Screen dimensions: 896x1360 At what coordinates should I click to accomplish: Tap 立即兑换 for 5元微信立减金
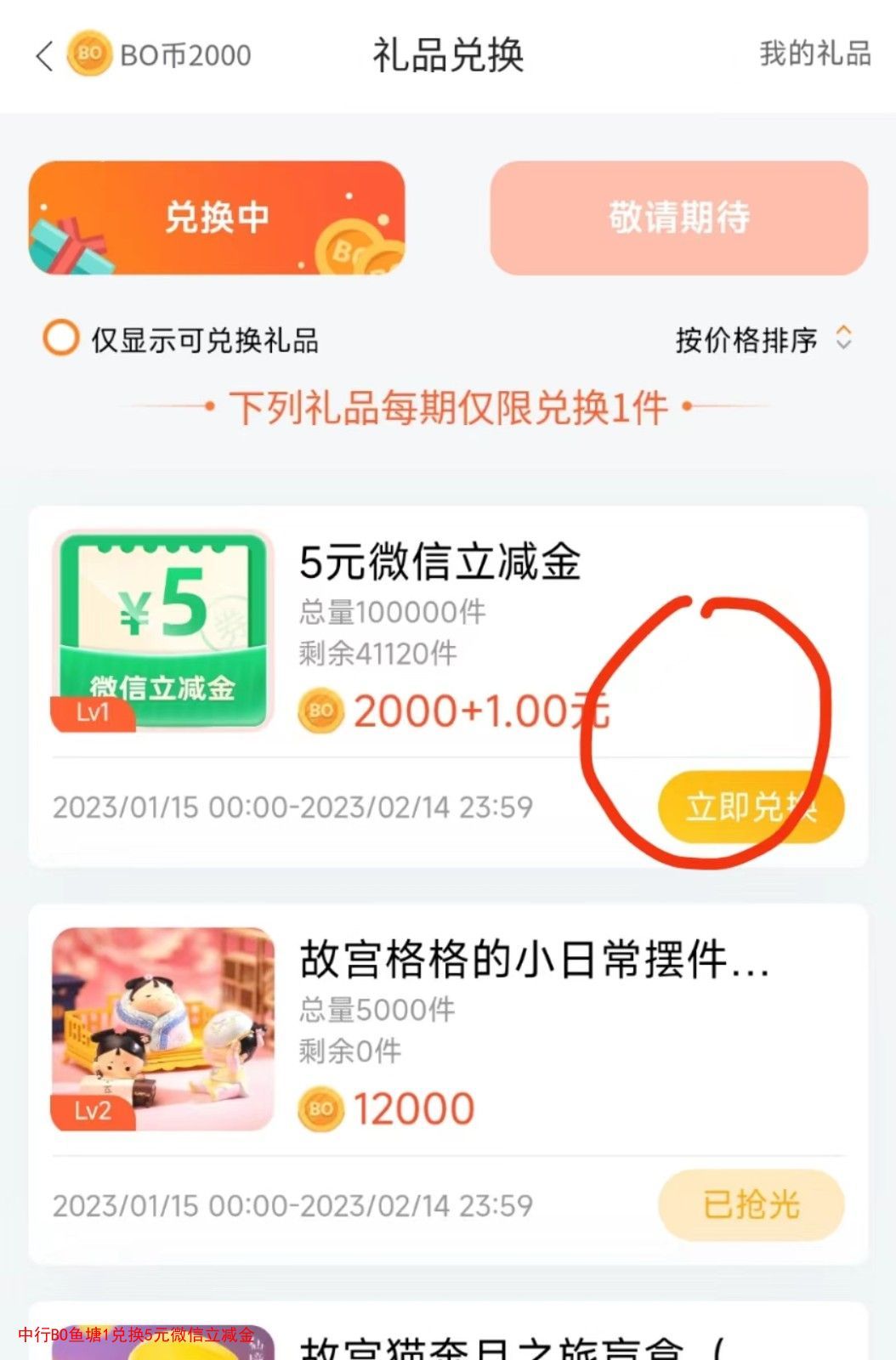[x=750, y=807]
